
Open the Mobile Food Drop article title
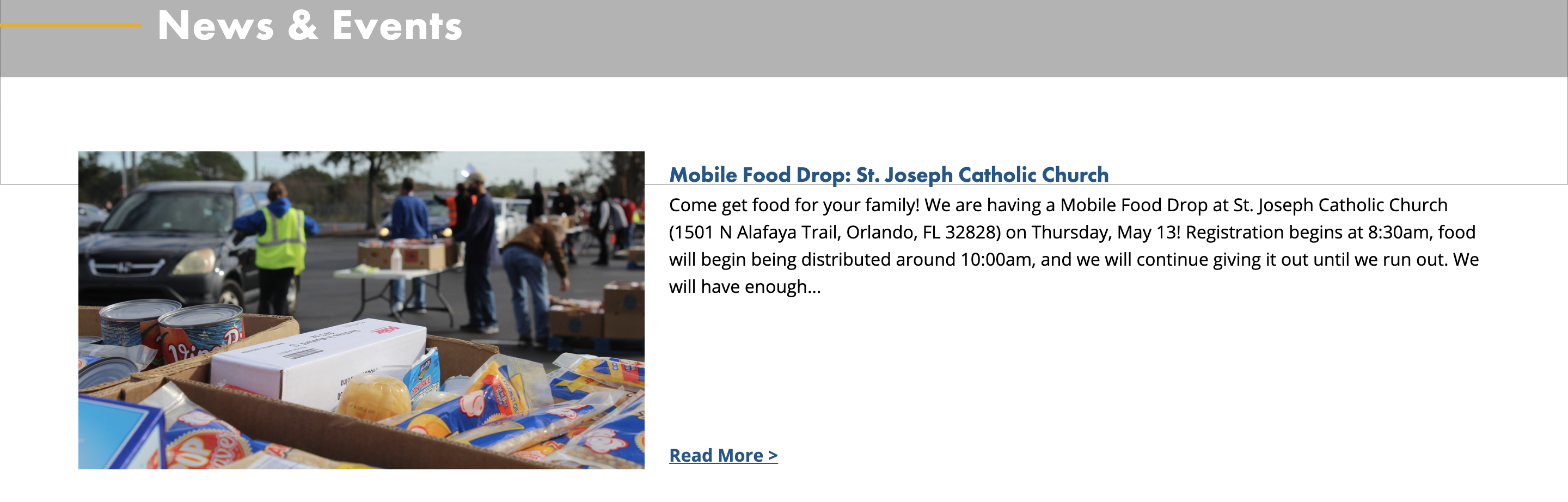(x=888, y=175)
